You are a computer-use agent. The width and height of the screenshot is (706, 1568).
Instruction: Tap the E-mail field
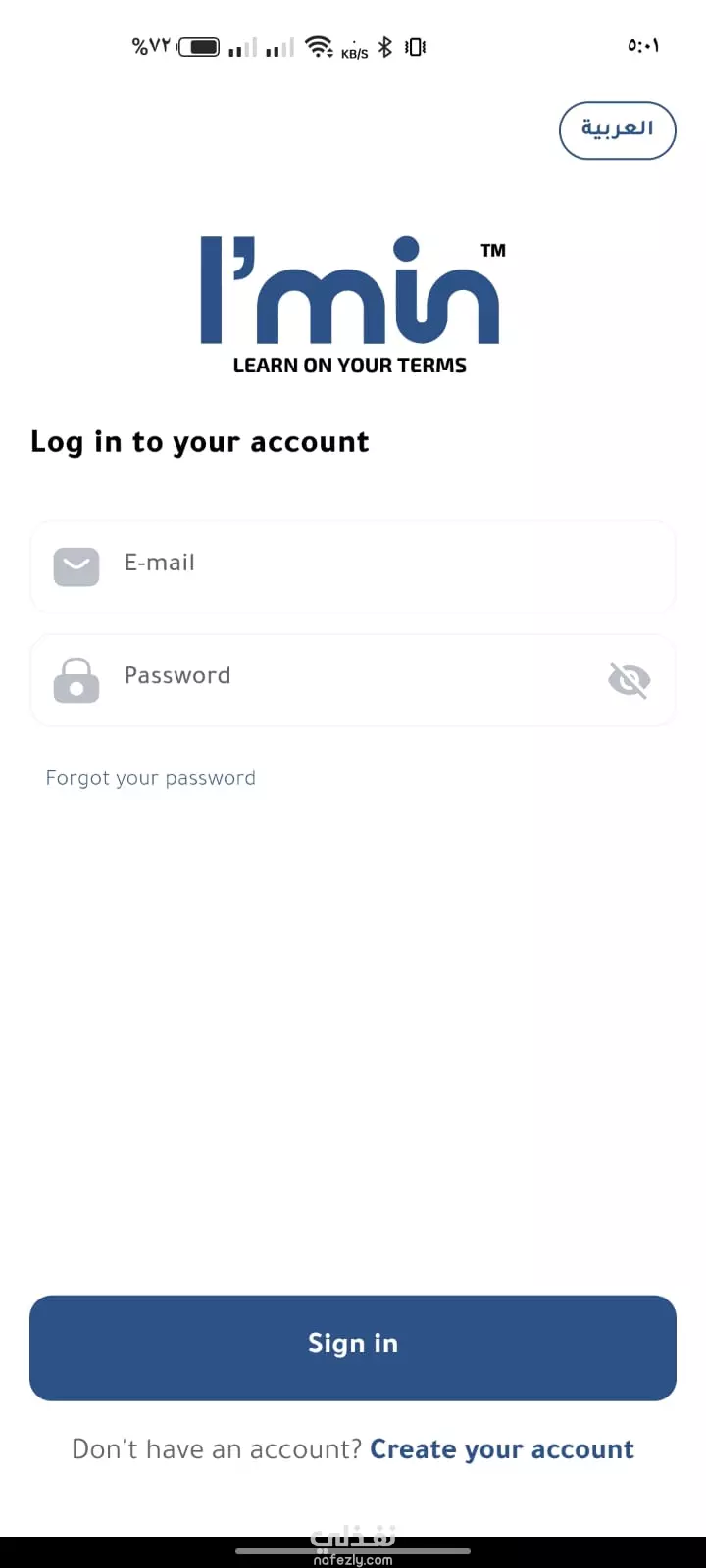(x=353, y=566)
